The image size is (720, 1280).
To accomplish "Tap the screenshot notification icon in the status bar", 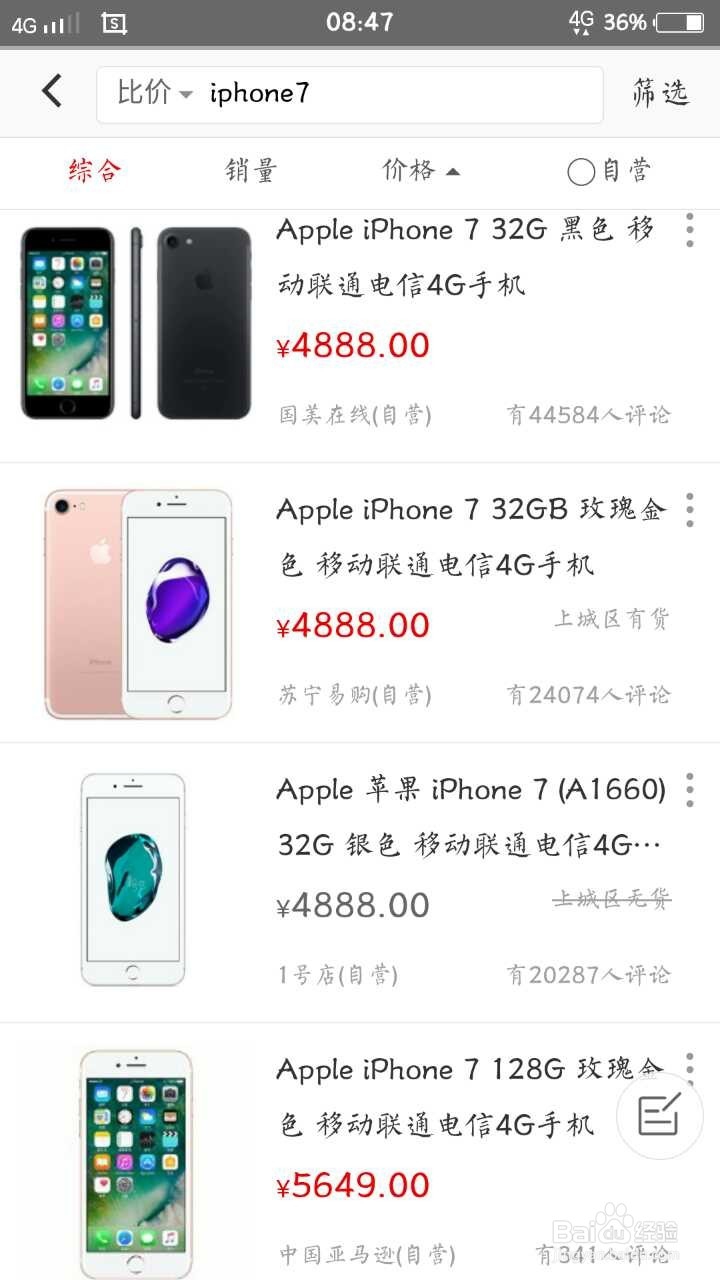I will pos(113,22).
